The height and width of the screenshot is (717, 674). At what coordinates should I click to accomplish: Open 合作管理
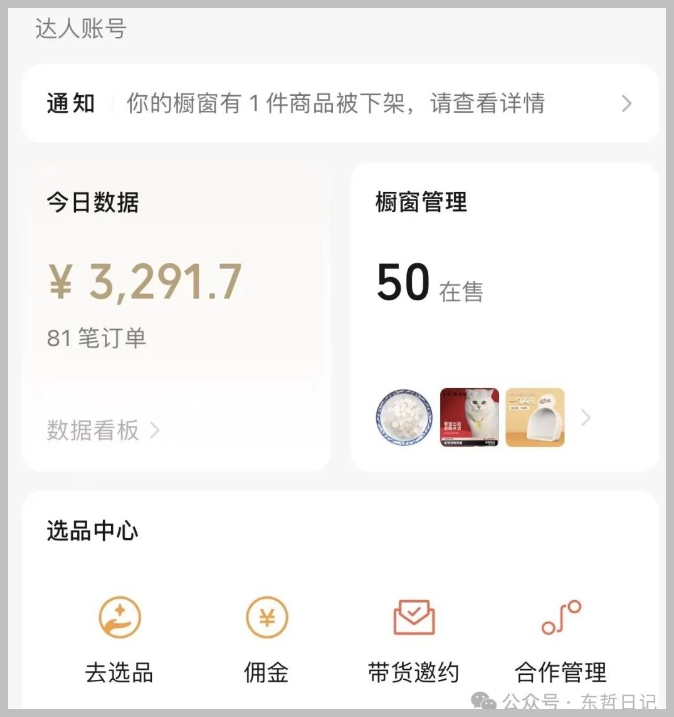pyautogui.click(x=560, y=638)
